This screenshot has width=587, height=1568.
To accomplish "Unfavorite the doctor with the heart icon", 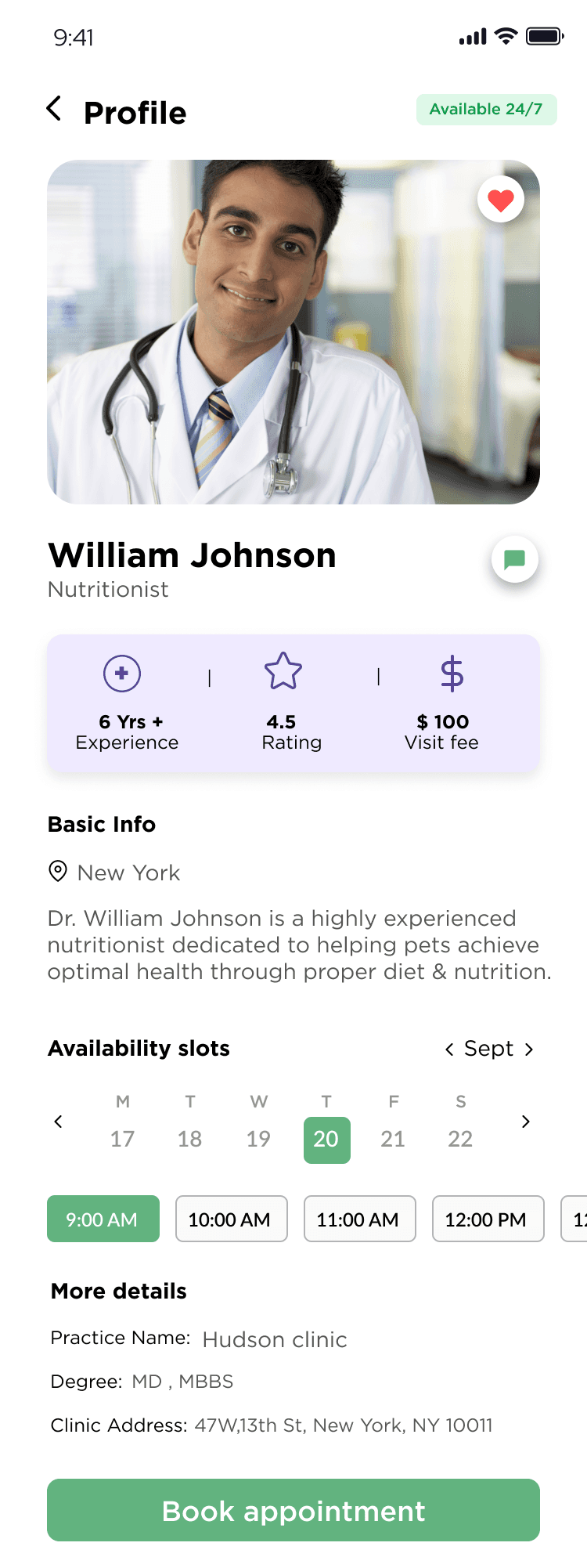I will [501, 200].
